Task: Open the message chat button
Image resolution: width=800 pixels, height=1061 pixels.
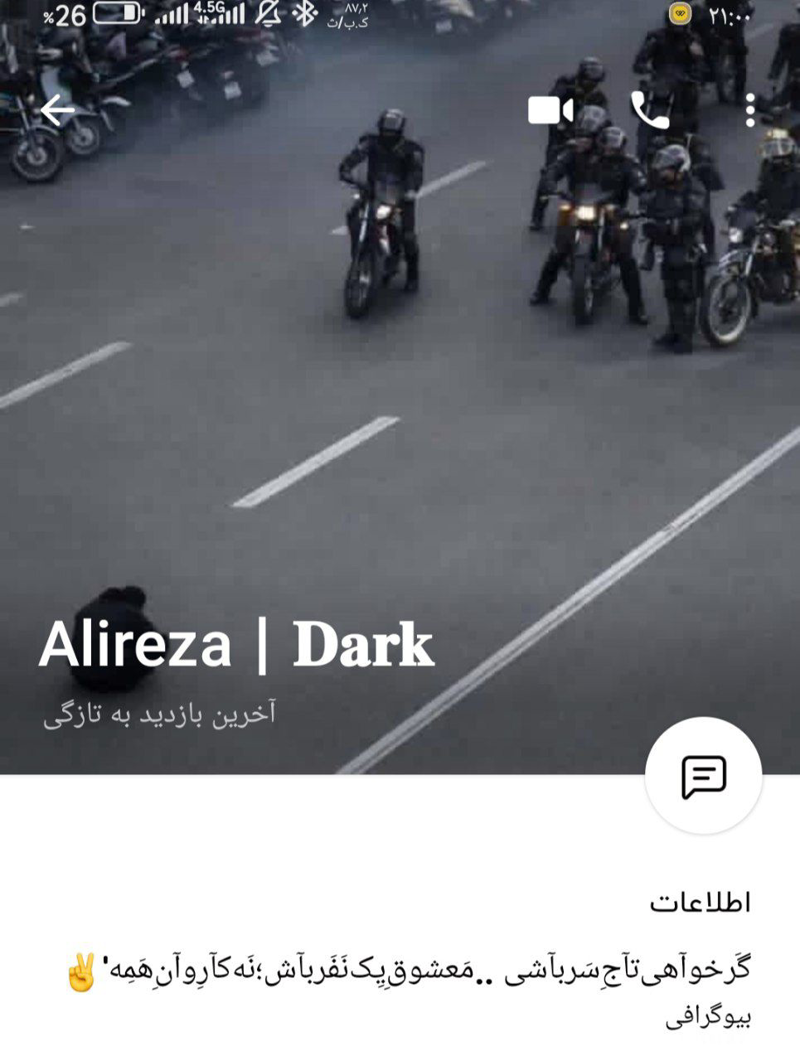Action: coord(703,775)
